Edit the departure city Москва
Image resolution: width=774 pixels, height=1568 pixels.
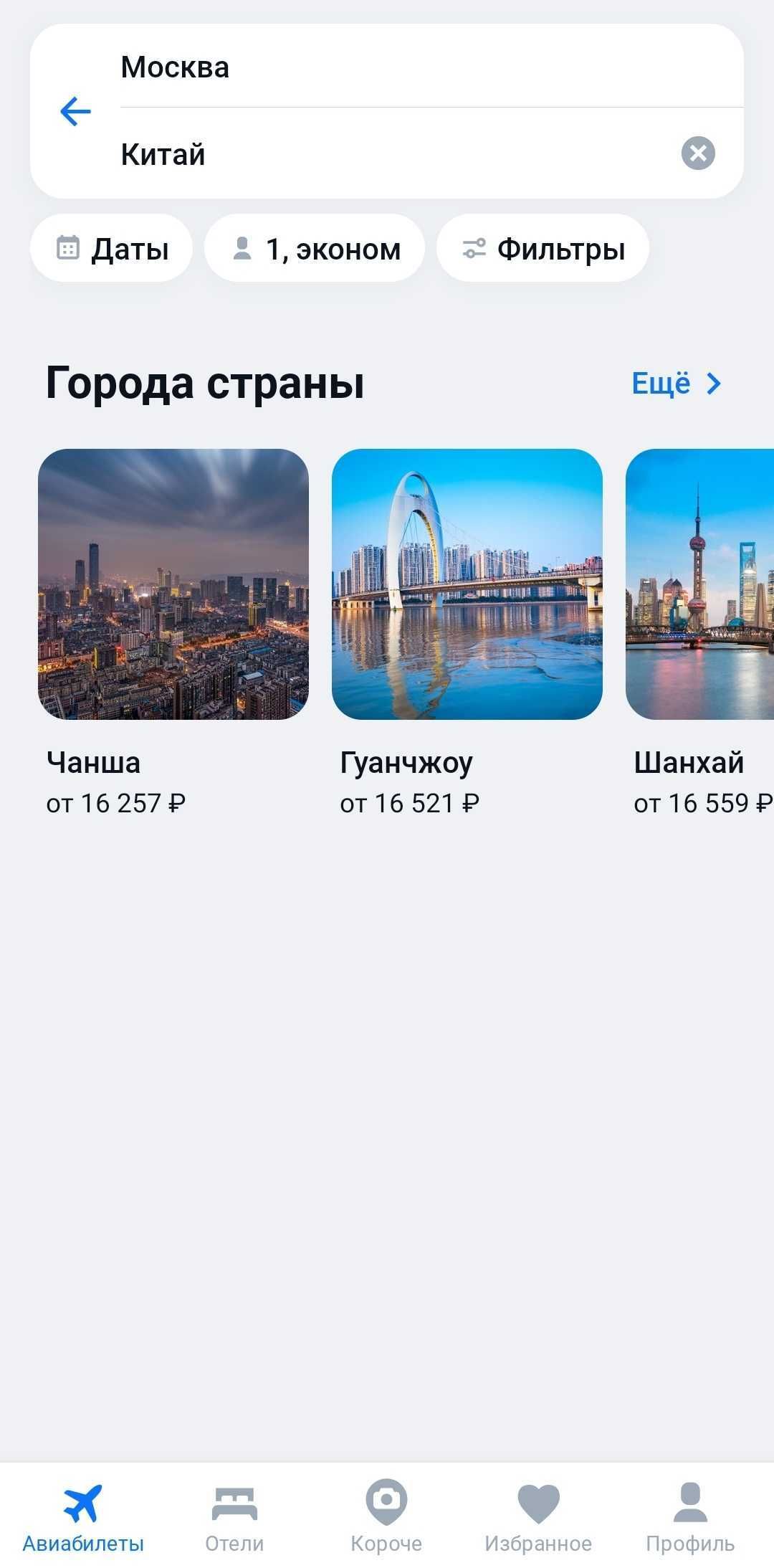358,67
